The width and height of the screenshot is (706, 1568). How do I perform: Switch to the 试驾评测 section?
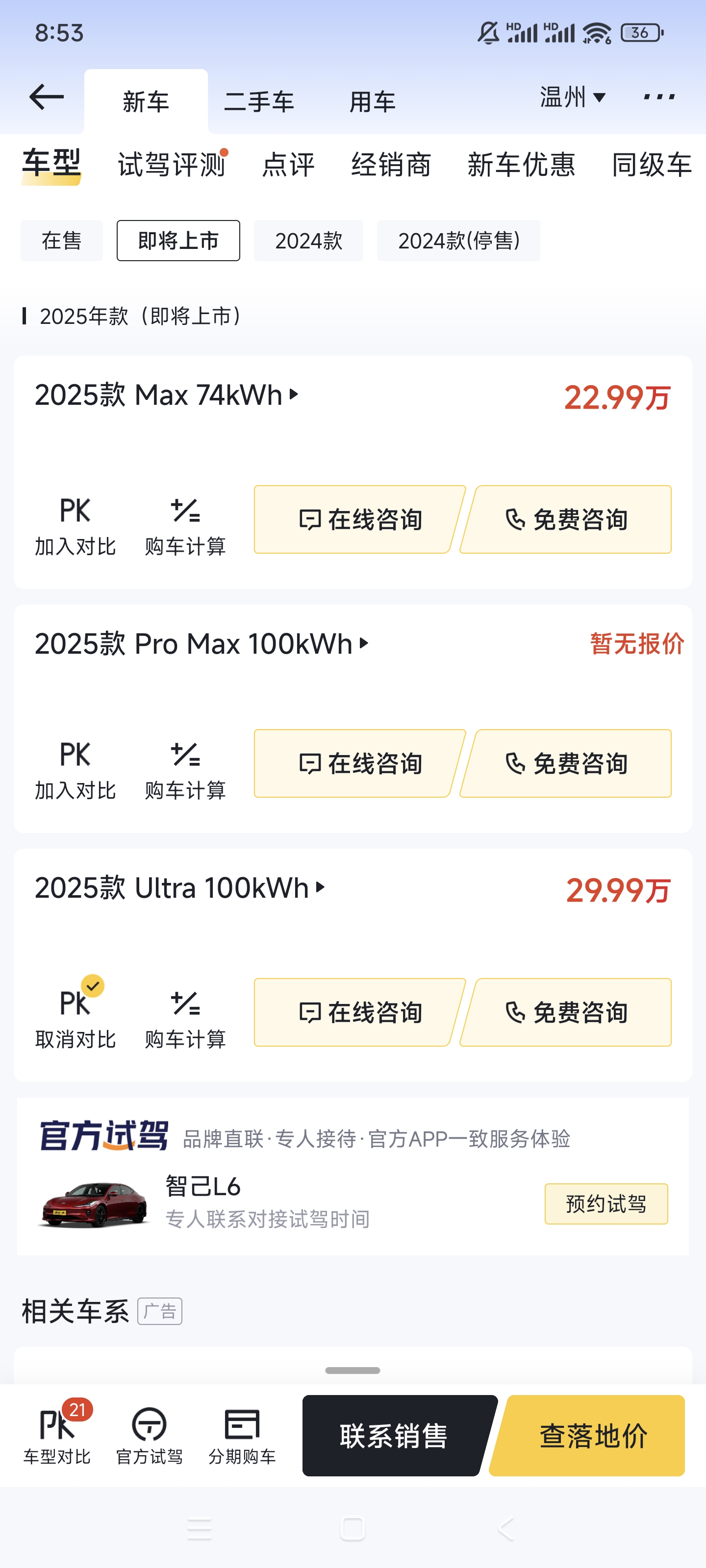tap(172, 165)
